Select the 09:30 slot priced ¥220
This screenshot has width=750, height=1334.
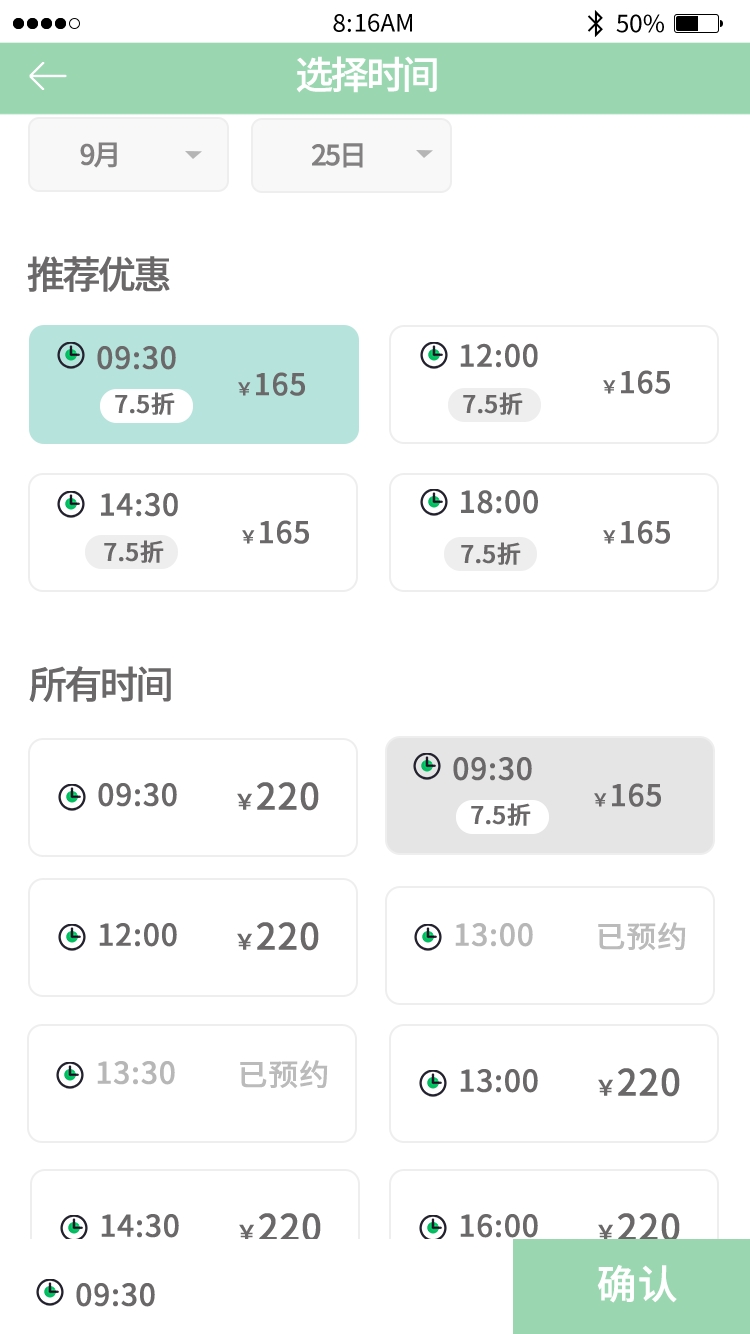pyautogui.click(x=193, y=797)
